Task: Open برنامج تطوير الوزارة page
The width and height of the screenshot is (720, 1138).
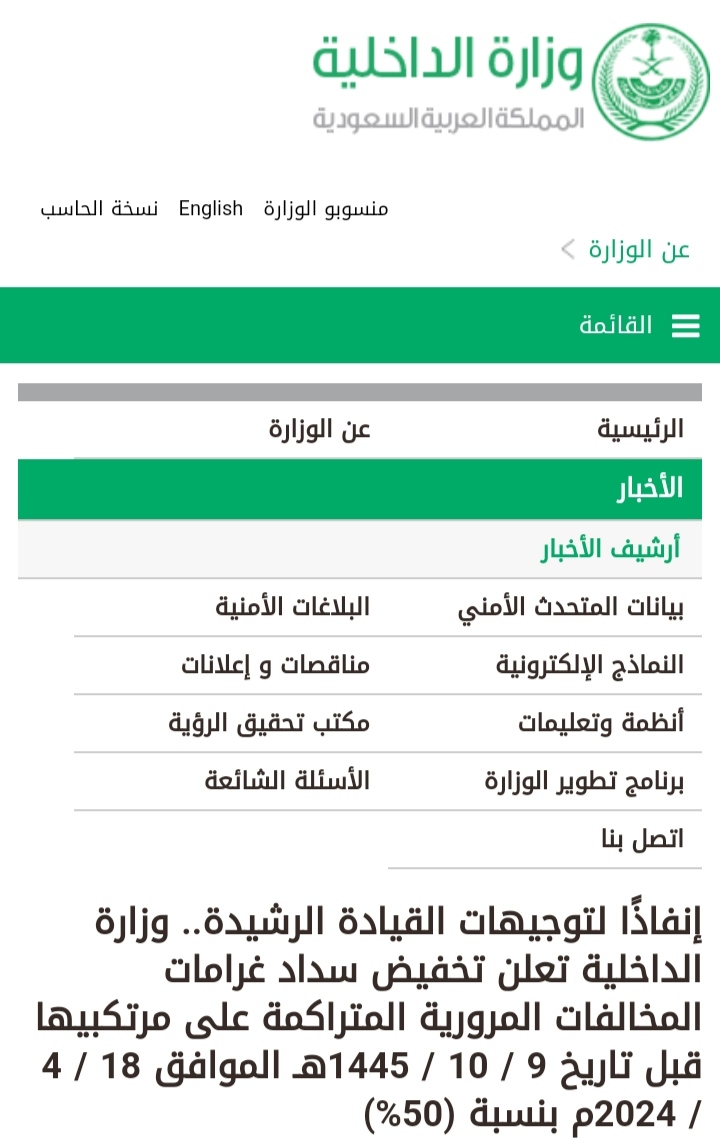Action: pos(584,781)
